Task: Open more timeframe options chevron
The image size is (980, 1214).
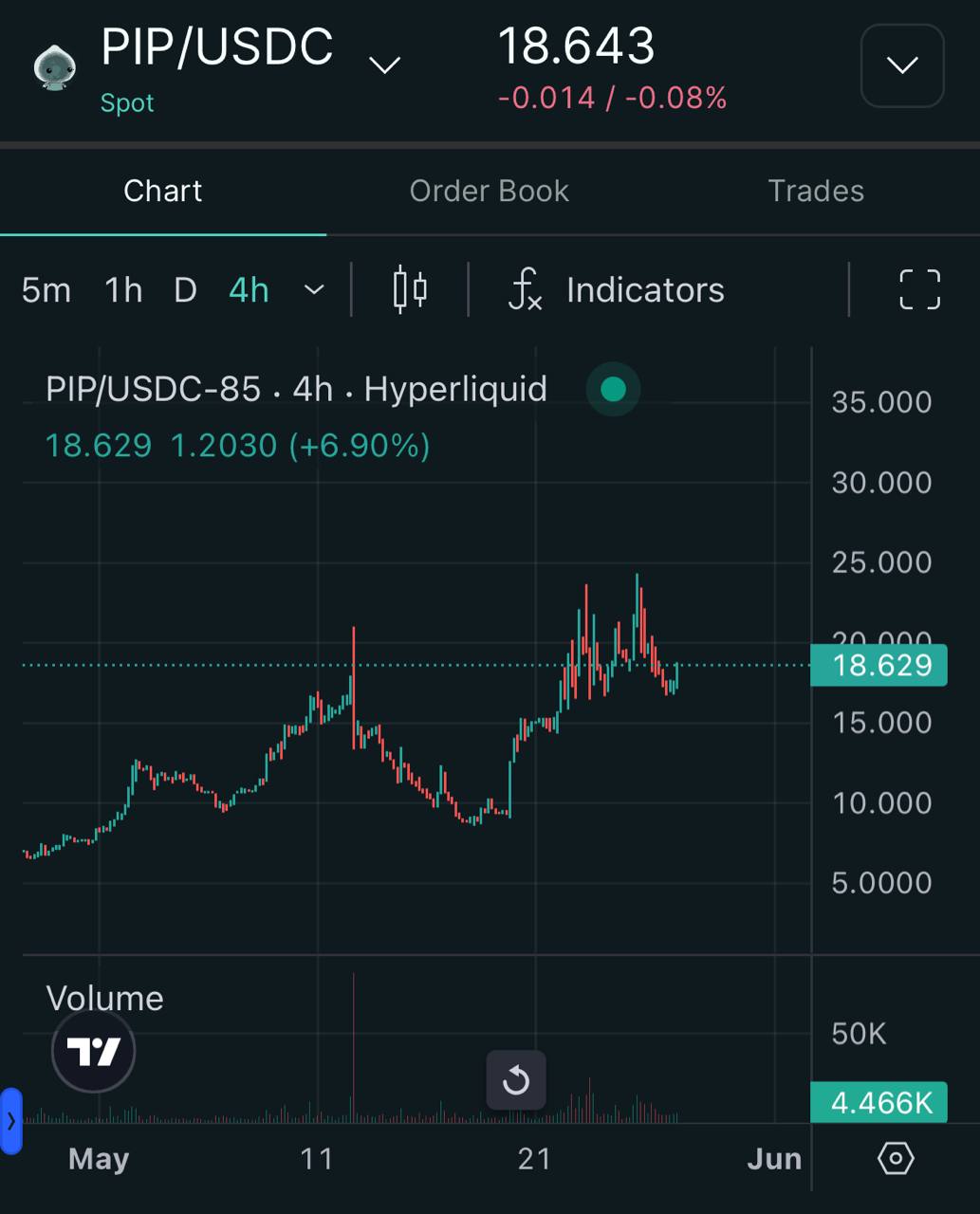Action: 313,290
